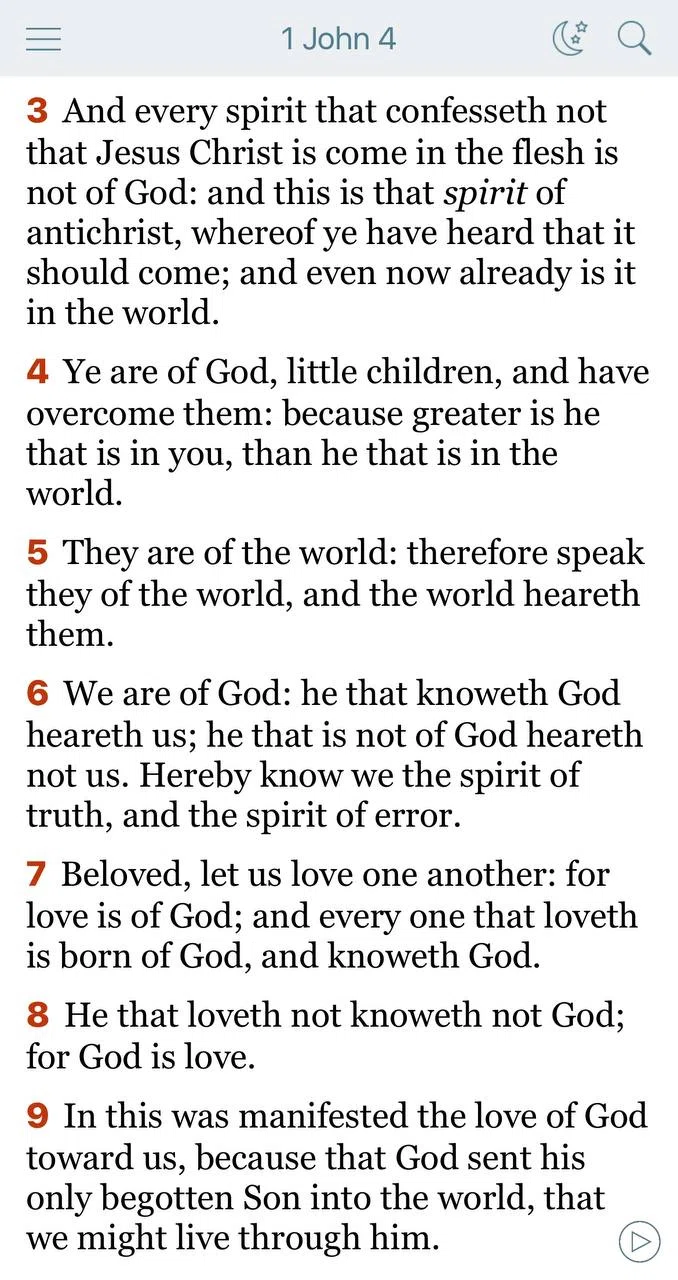
Task: Select verse 9 about only begotten Son
Action: tap(336, 1176)
